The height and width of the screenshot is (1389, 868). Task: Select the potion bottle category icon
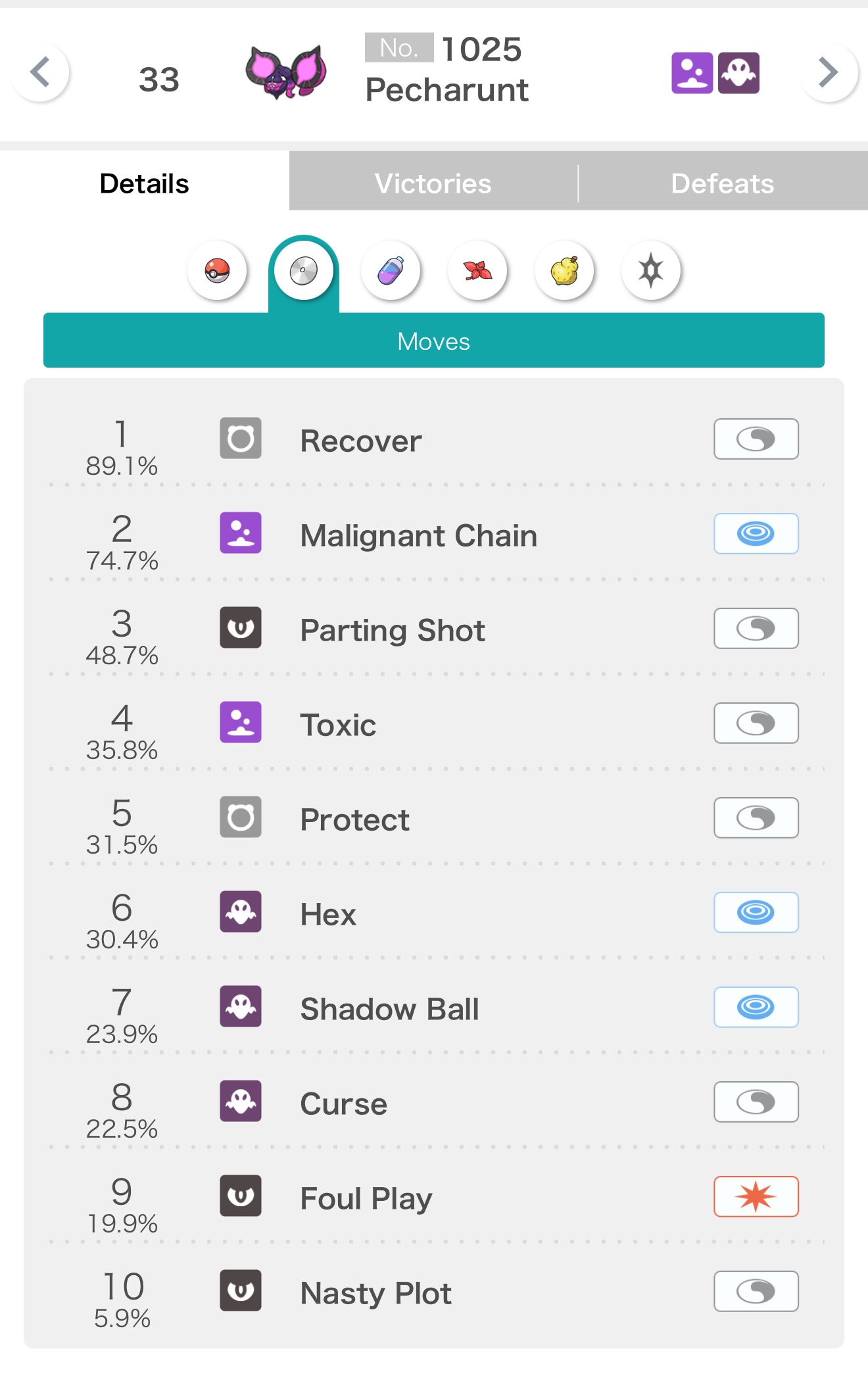(x=391, y=270)
